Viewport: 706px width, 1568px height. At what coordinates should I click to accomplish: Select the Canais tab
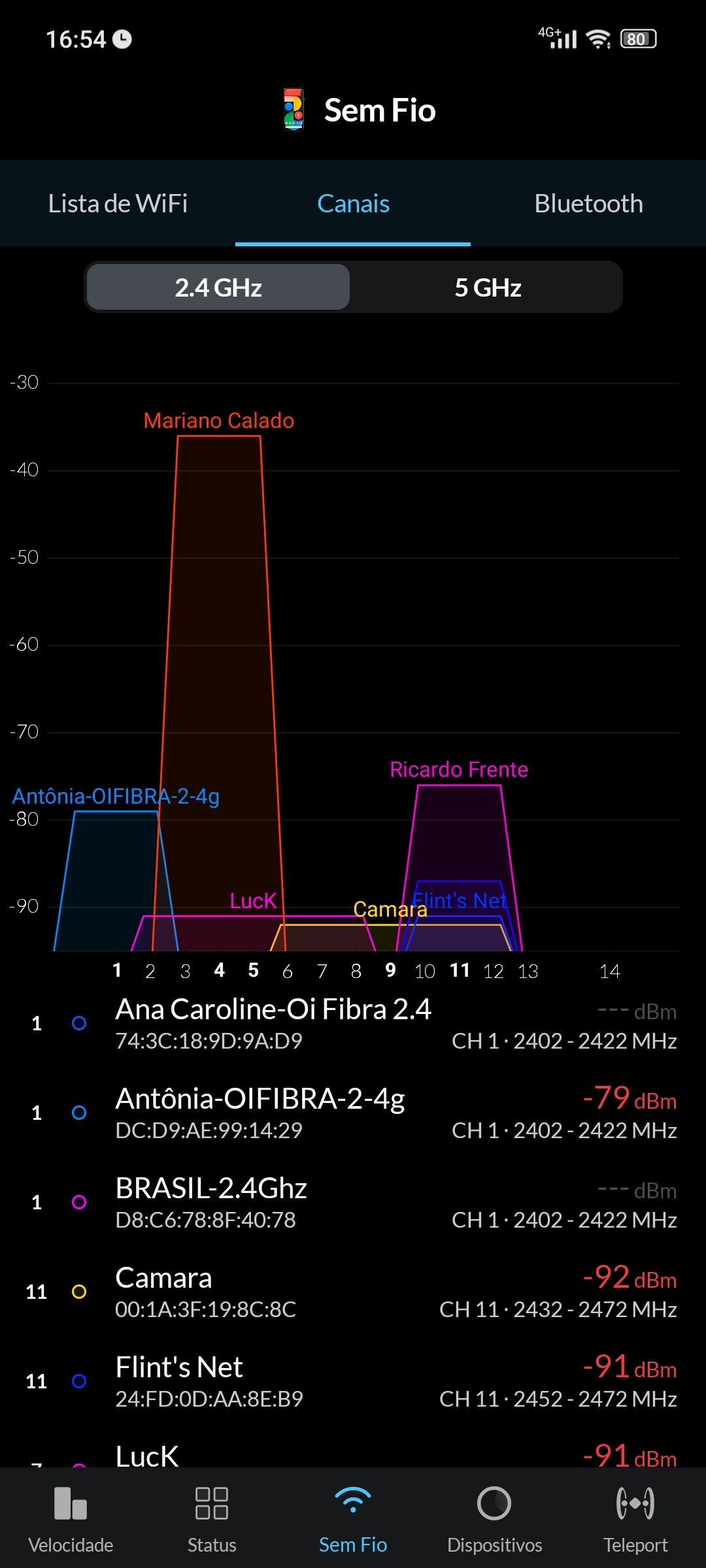(353, 204)
